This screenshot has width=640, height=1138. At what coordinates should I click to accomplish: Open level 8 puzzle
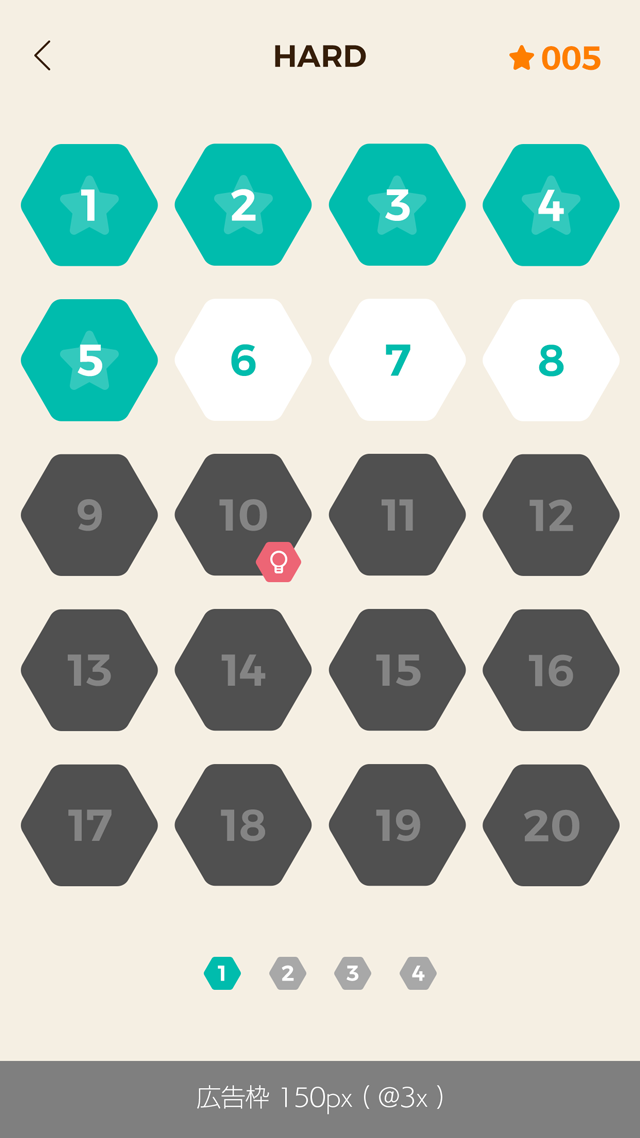[x=551, y=360]
